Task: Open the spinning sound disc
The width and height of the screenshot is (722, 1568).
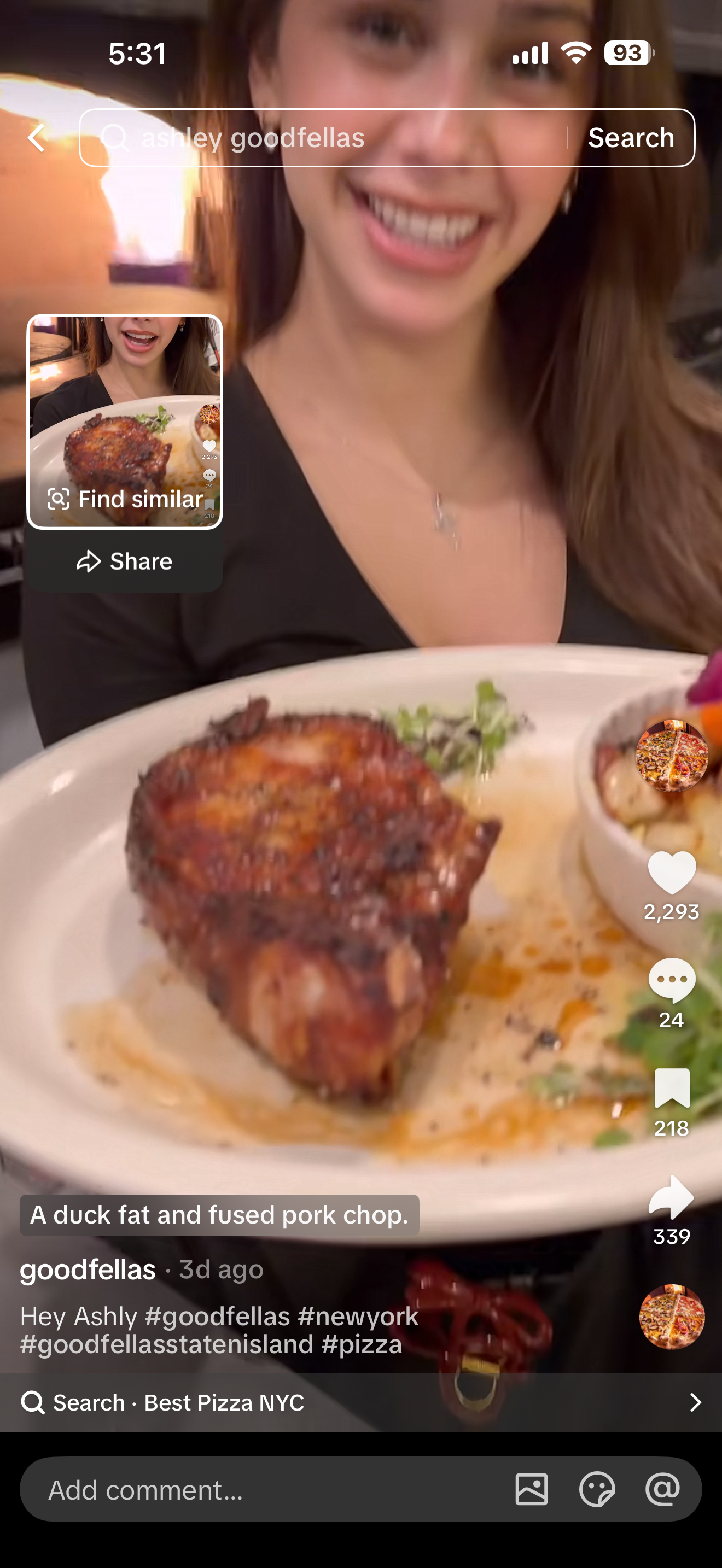Action: point(672,1316)
